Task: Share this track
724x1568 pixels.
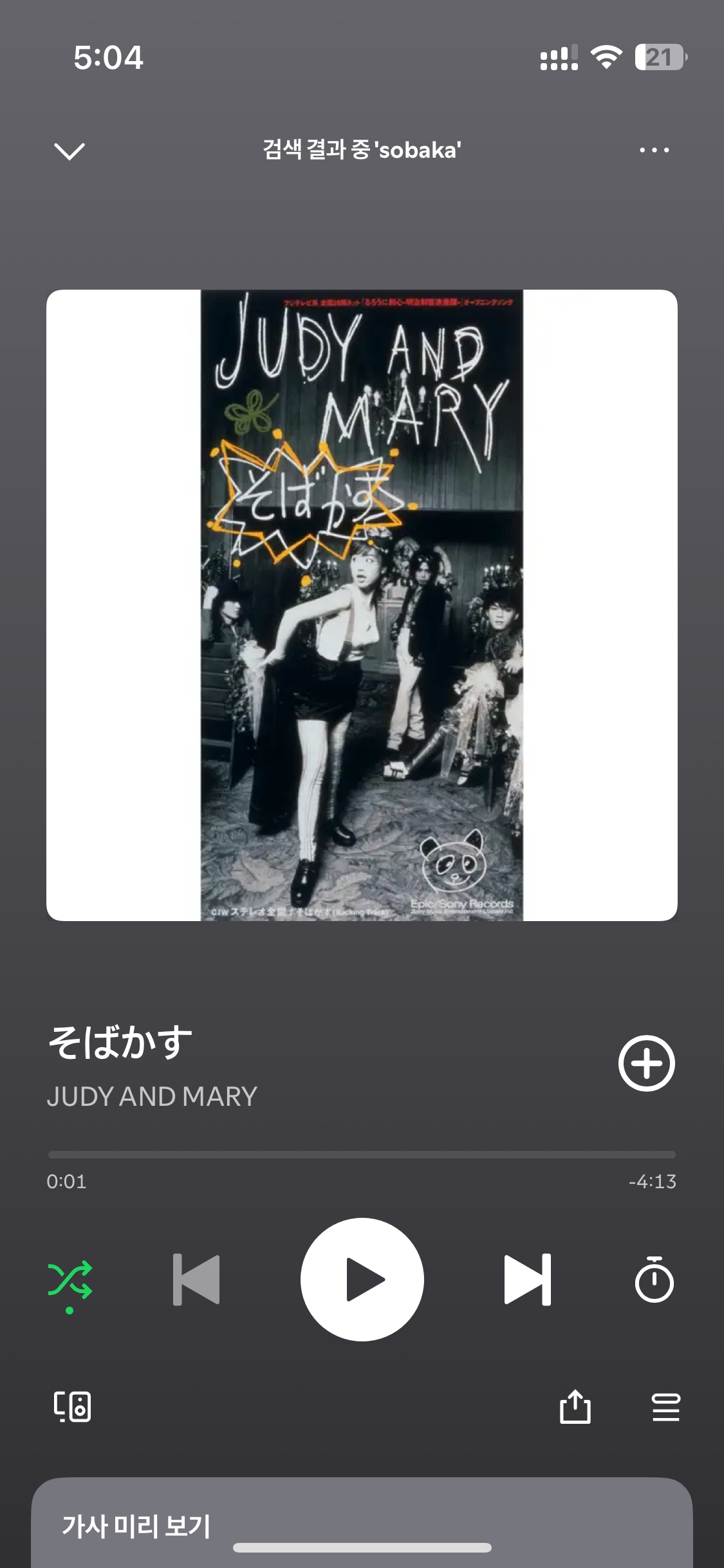Action: pyautogui.click(x=575, y=1406)
